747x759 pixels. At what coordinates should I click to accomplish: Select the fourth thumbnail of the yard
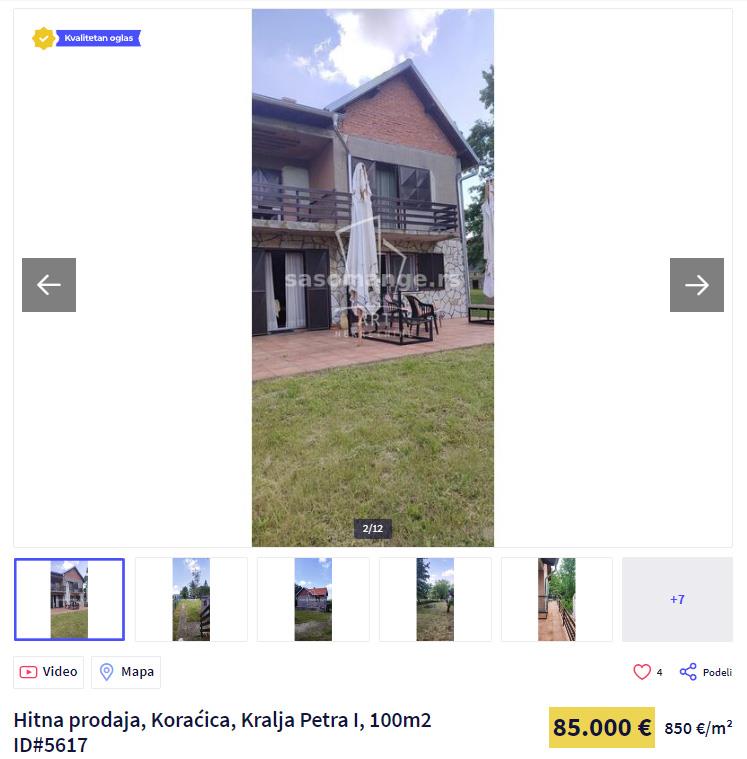pos(434,598)
